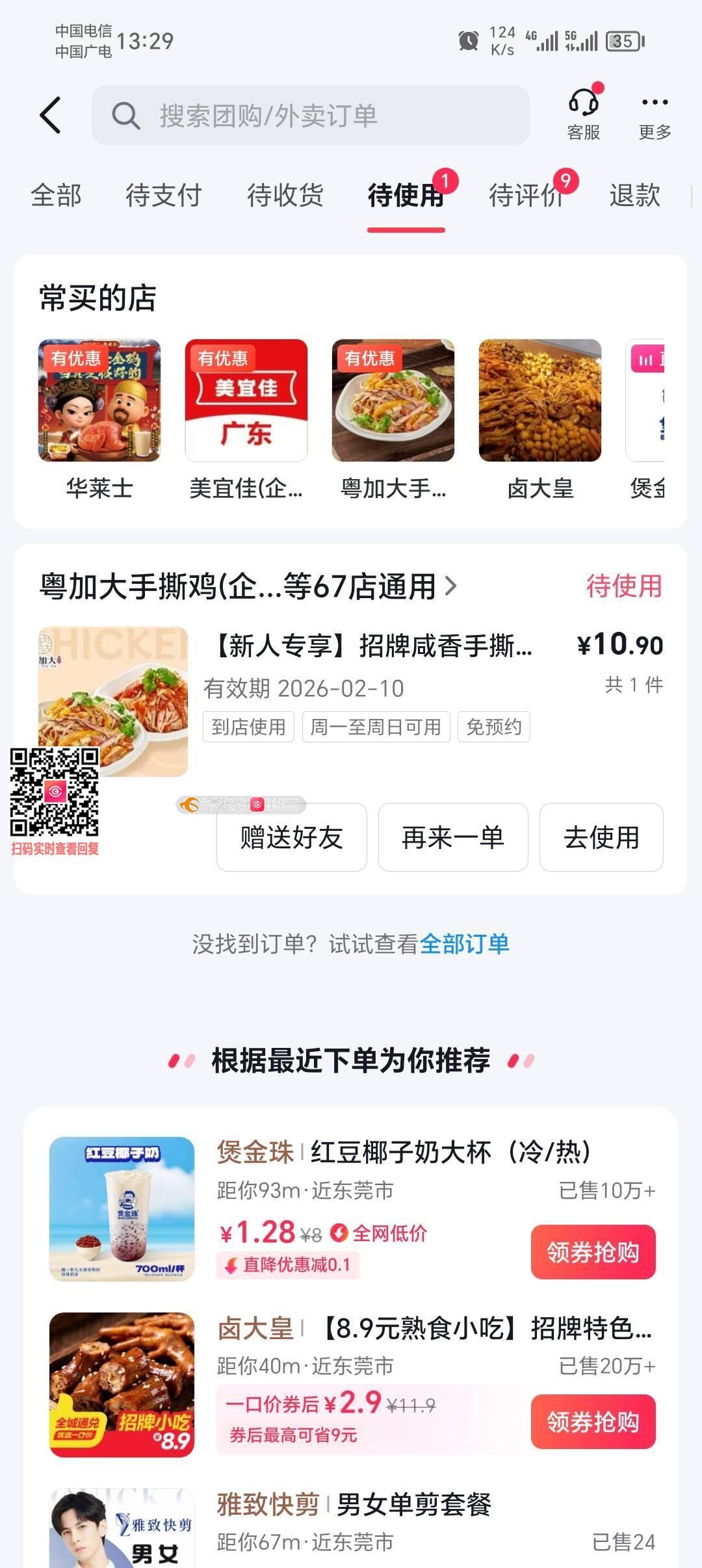Switch to the 全部 tab

coord(56,195)
